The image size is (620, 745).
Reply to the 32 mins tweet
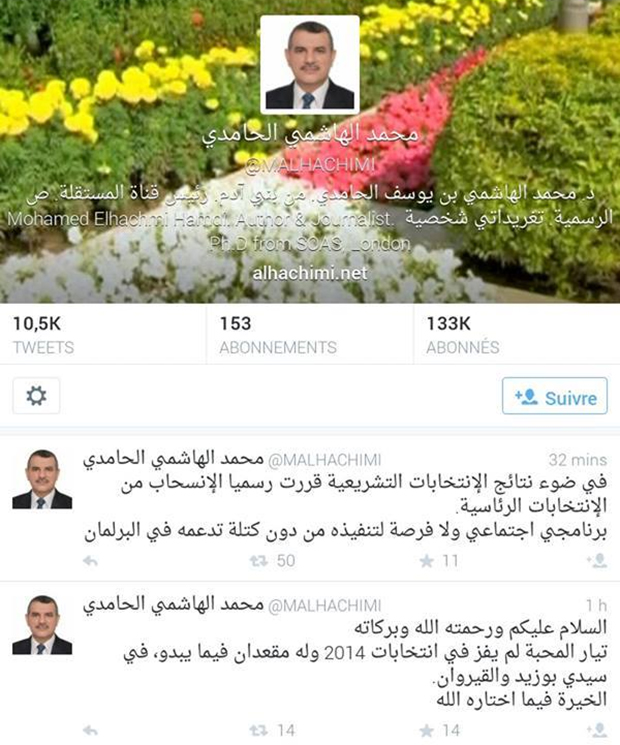coord(90,561)
